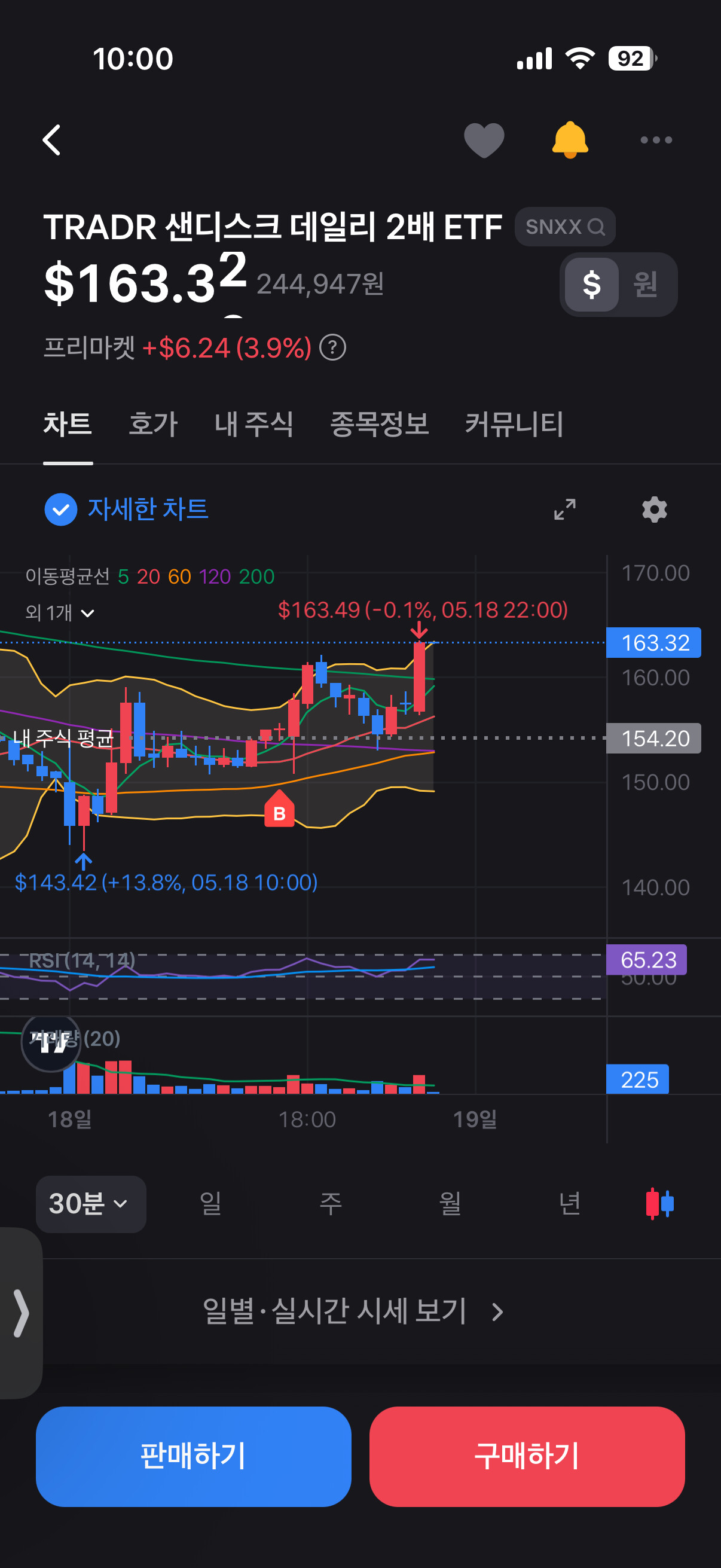Tap the SNXX ticker search chip

click(564, 227)
